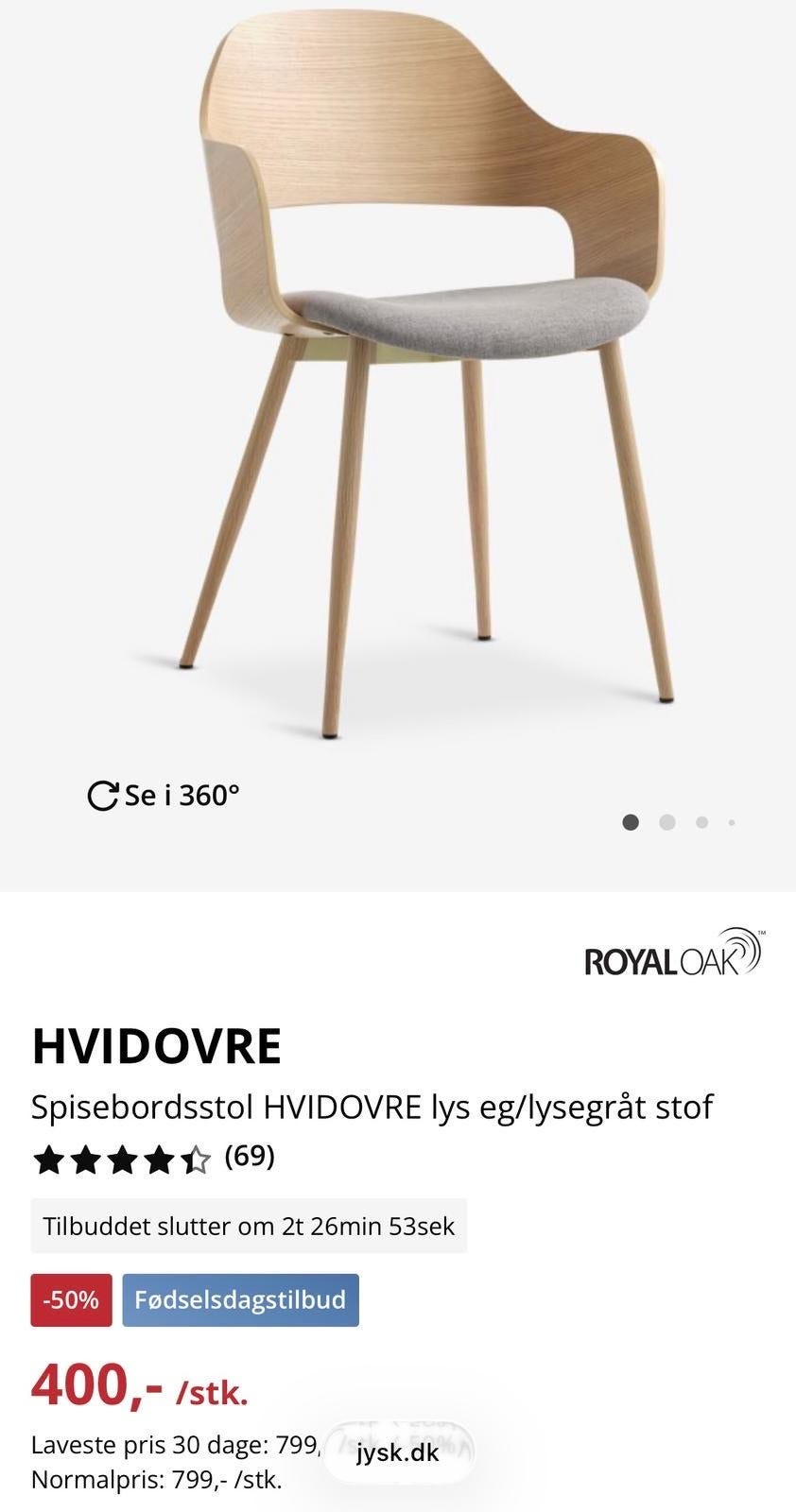Select the HVIDOVRE product title
Screen dimensions: 796x1512
coord(156,1045)
